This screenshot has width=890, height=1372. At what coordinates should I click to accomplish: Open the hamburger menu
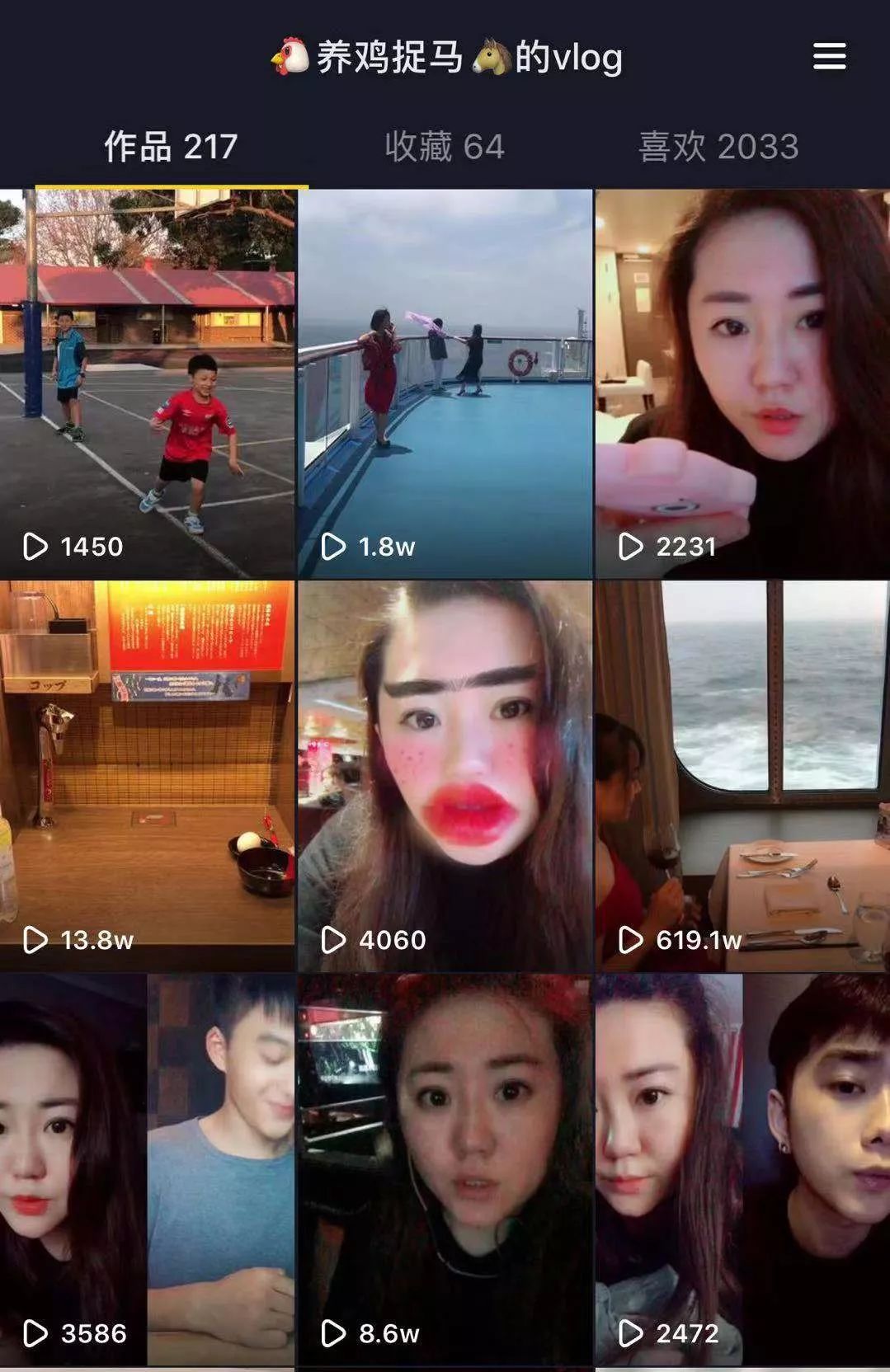[829, 56]
